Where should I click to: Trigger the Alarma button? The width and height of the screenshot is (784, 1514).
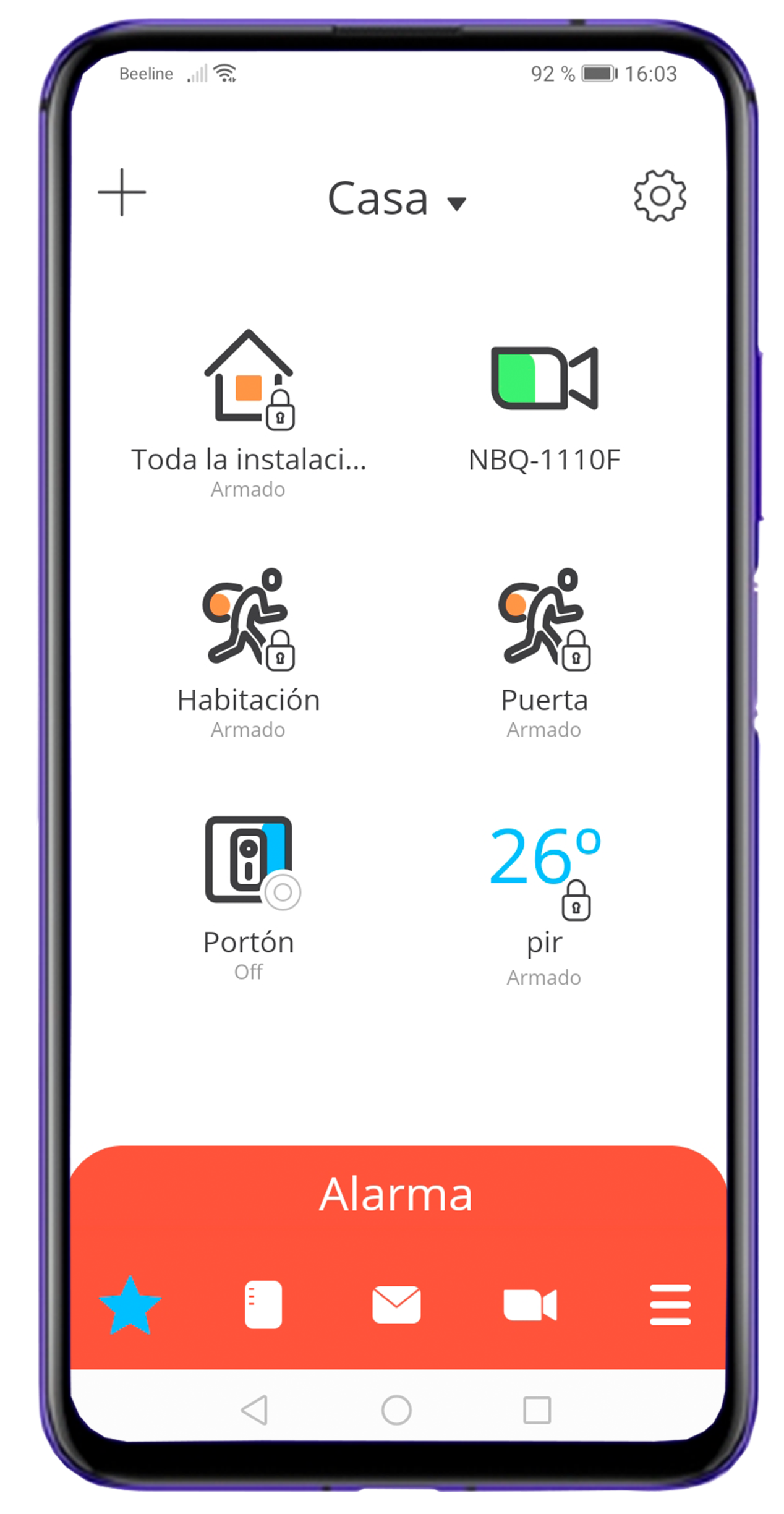(396, 1194)
